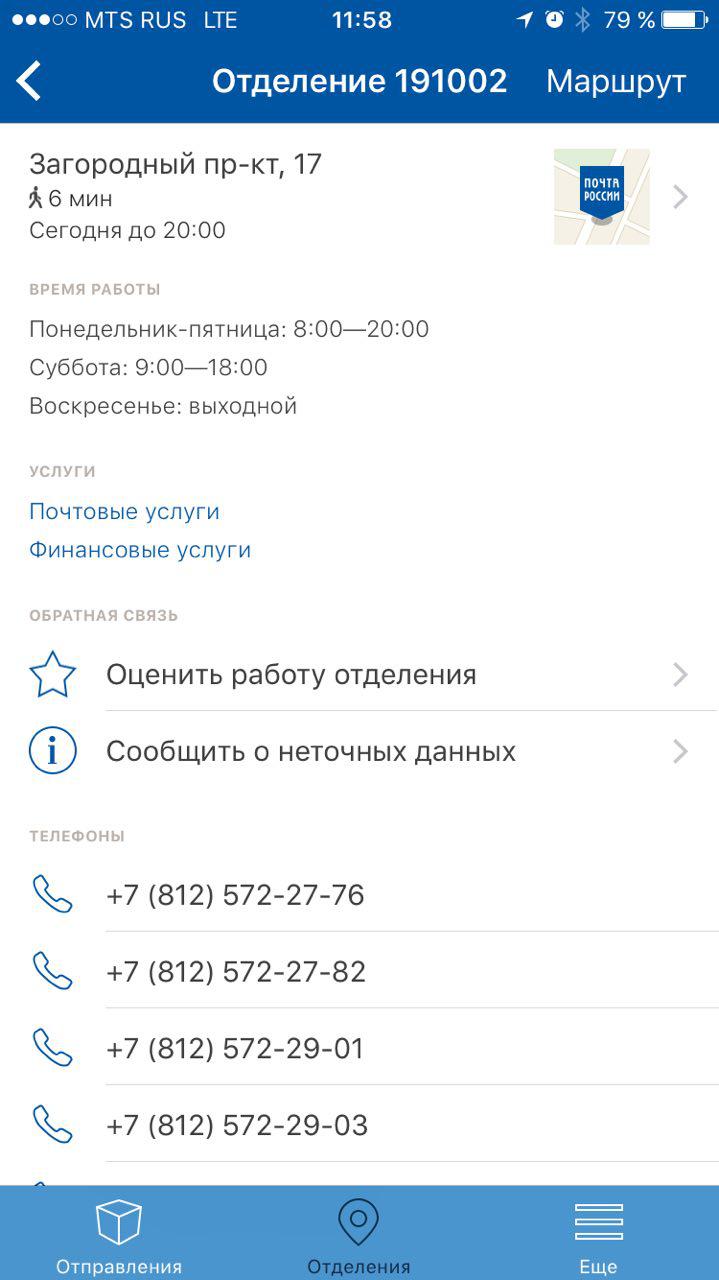Screen dimensions: 719x1280
Task: Go back with the top arrow
Action: 30,81
